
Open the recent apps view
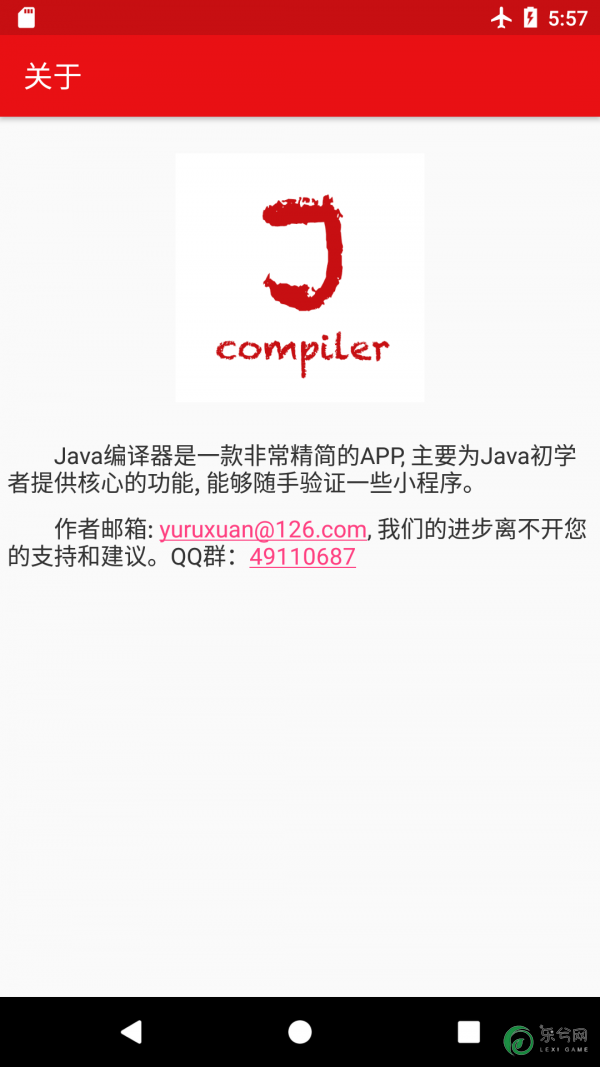point(468,1032)
